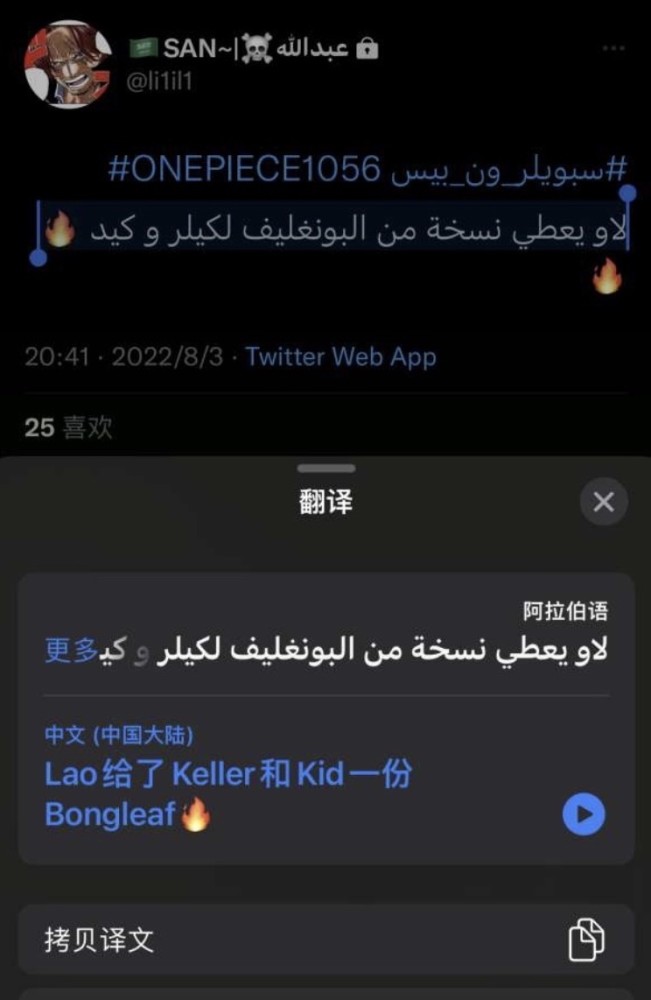This screenshot has width=651, height=1000.
Task: Open the Arabic One Piece spoiler hashtag
Action: click(x=509, y=169)
